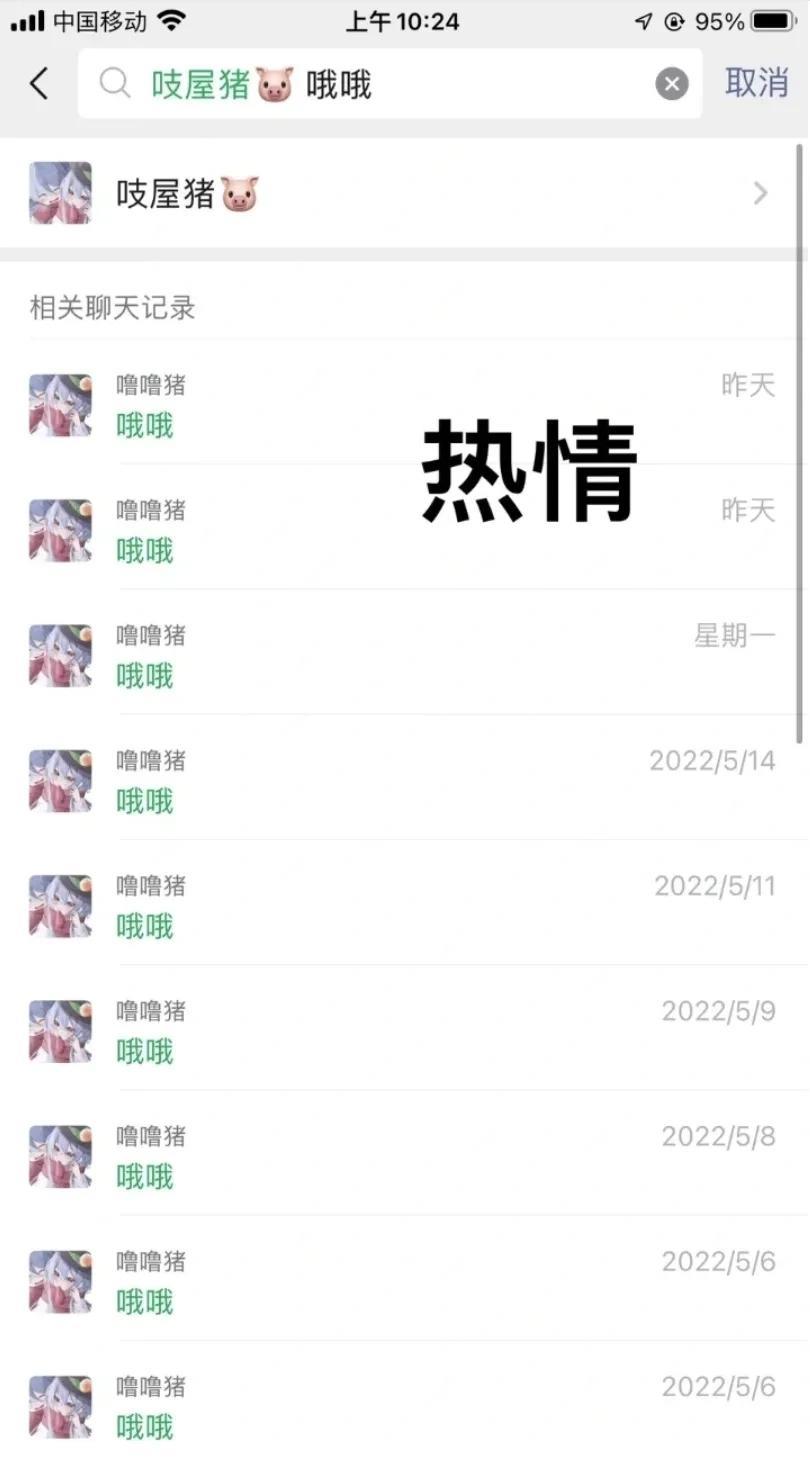The height and width of the screenshot is (1460, 810).
Task: Select the 哦哦 result dated 2022/5/9
Action: pos(400,1030)
